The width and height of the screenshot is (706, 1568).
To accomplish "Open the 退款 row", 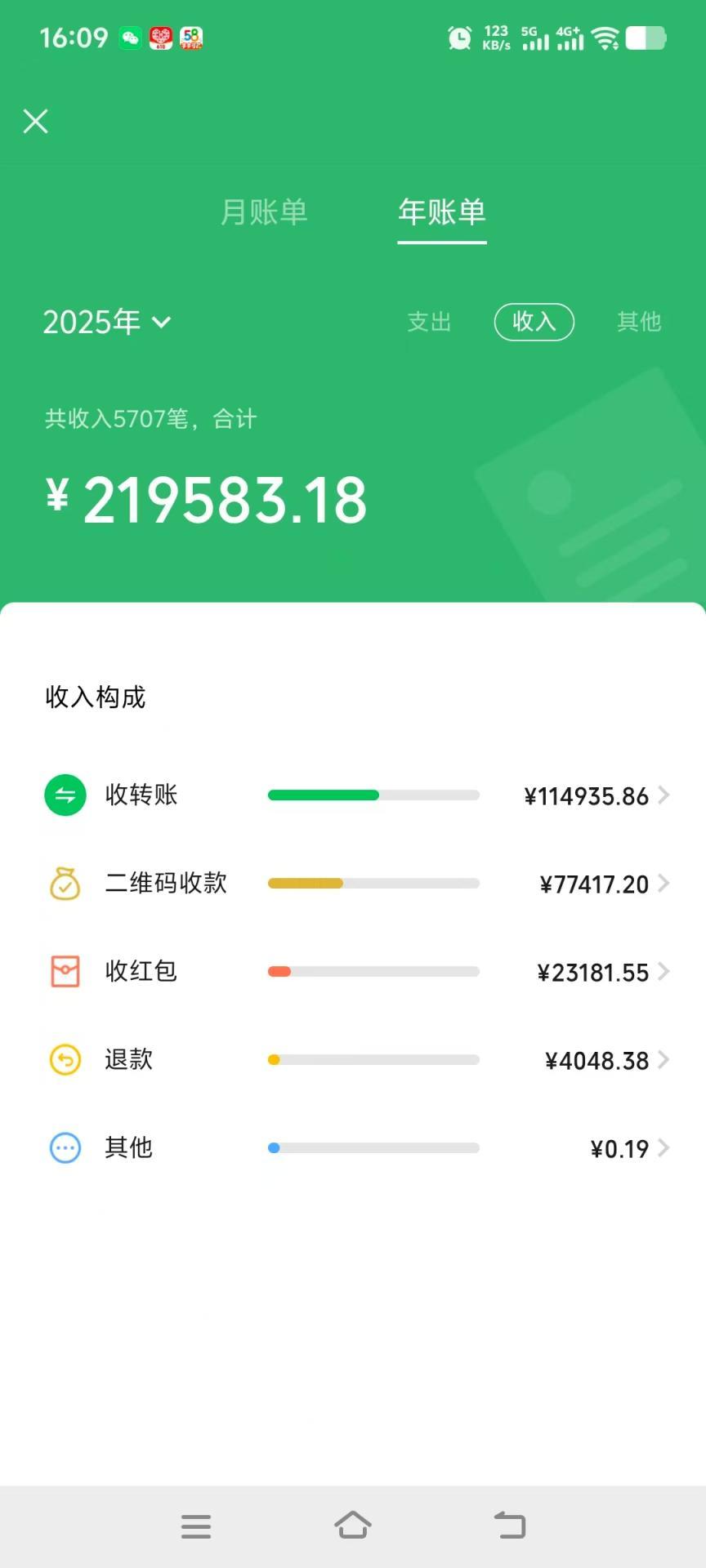I will pos(356,1060).
